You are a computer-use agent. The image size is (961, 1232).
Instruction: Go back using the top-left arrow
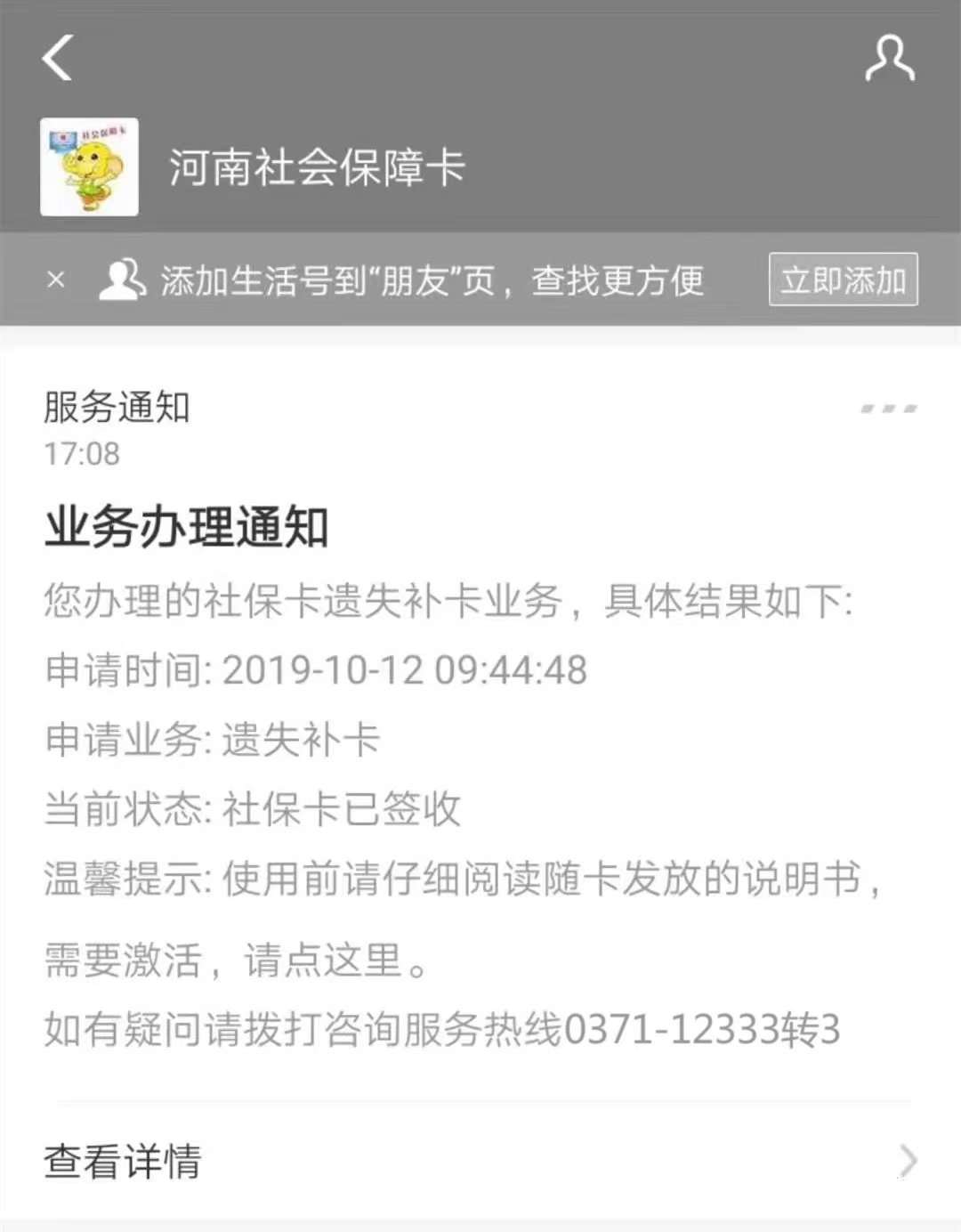(57, 59)
